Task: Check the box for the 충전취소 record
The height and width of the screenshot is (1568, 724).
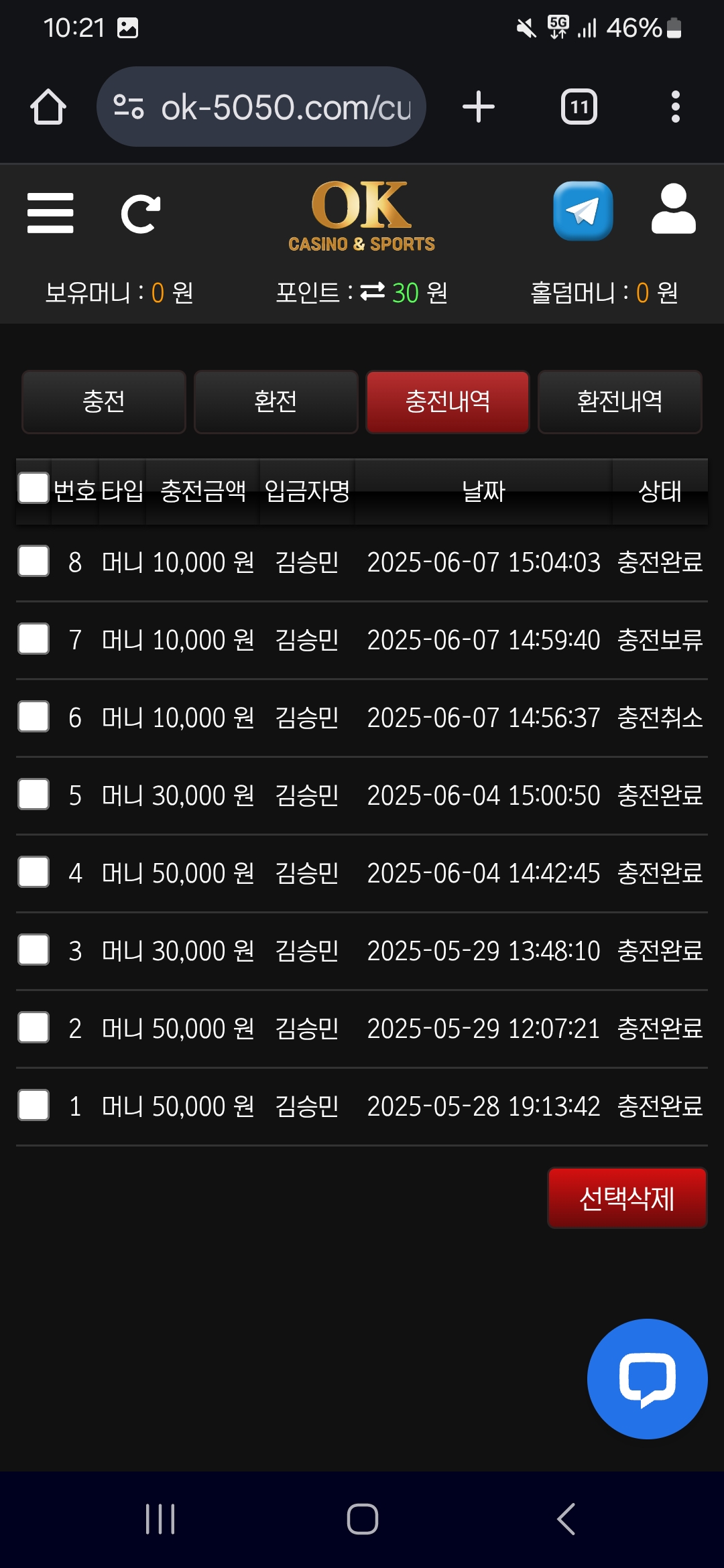Action: [34, 716]
